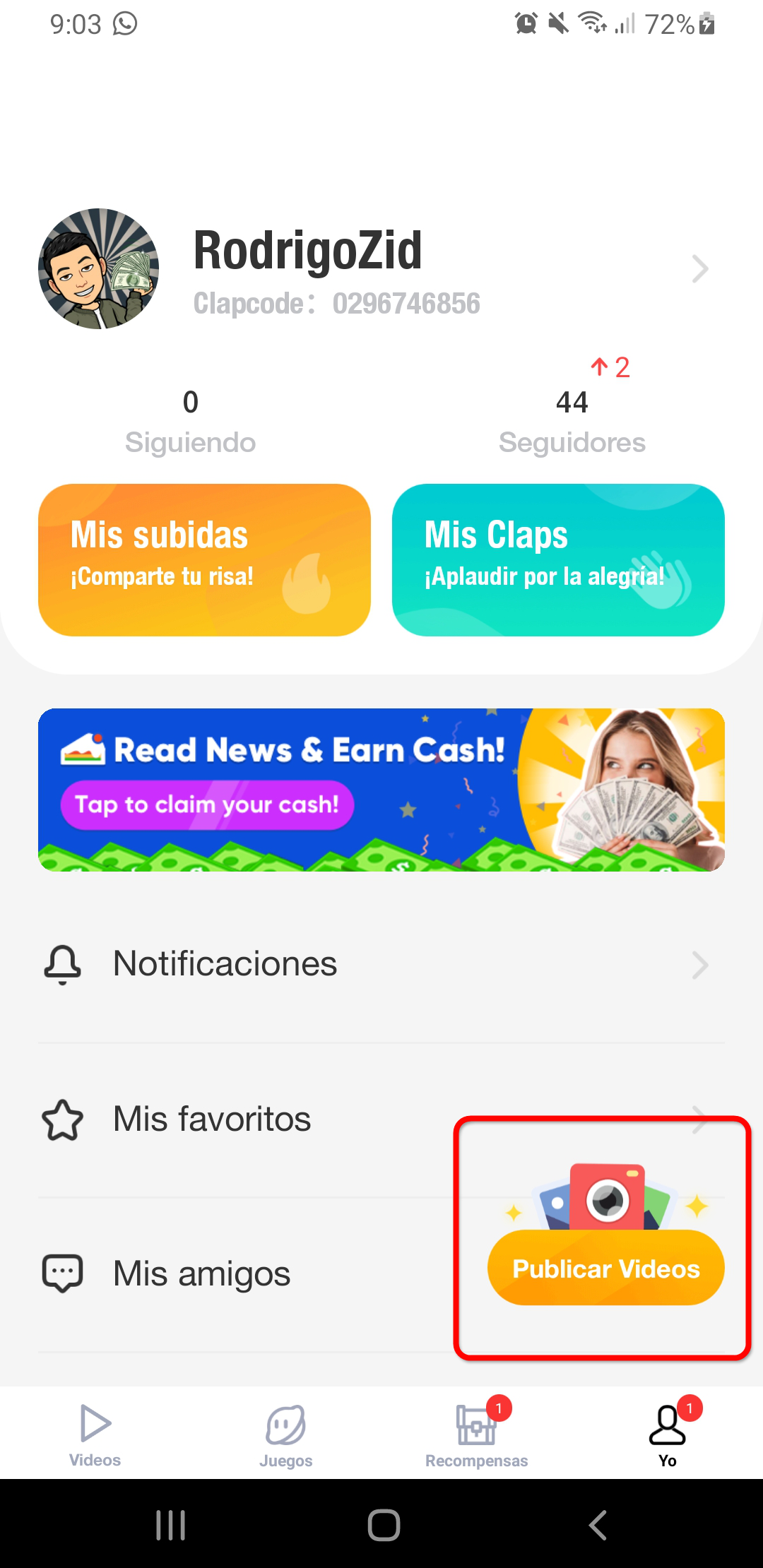Image resolution: width=763 pixels, height=1568 pixels.
Task: View the Siguiendo list
Action: (190, 422)
